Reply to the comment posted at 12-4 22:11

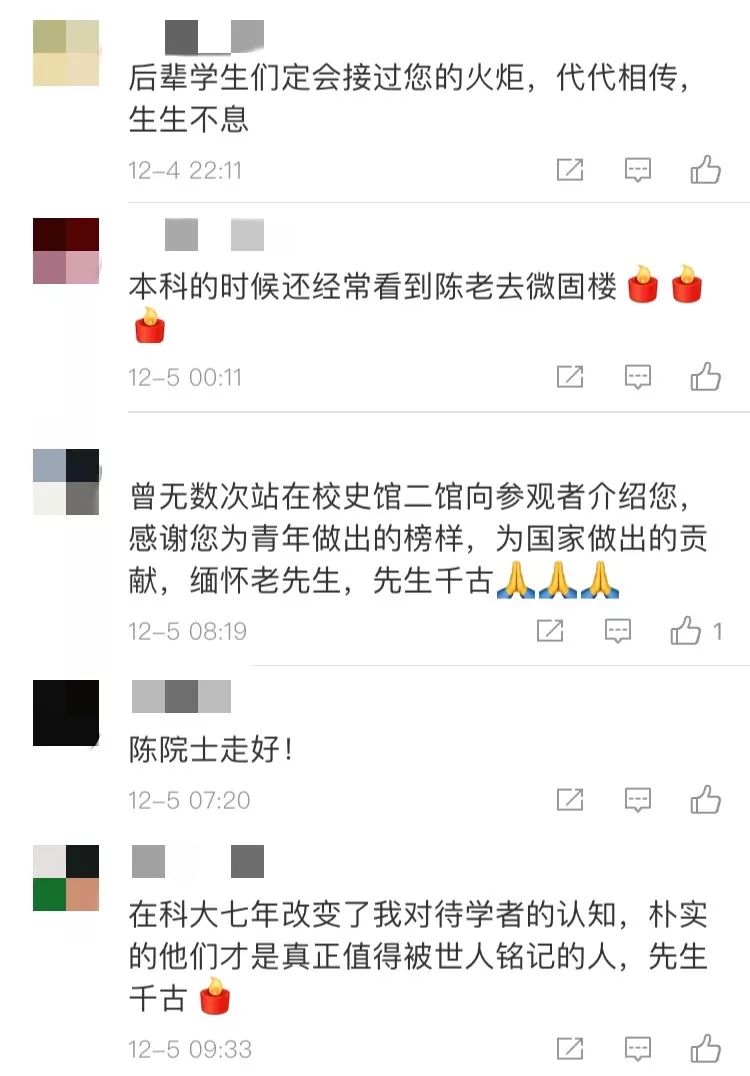638,170
